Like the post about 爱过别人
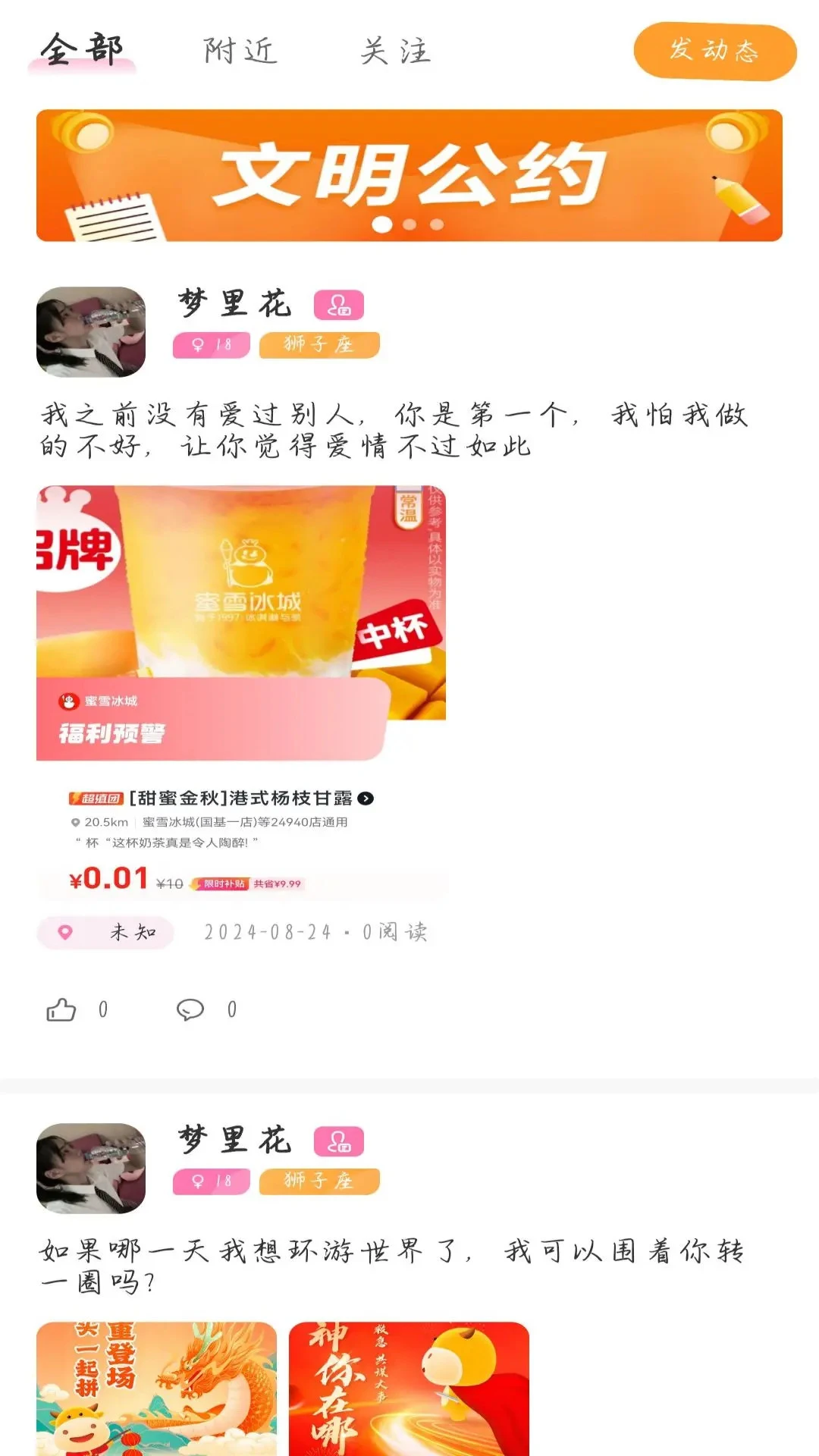The width and height of the screenshot is (819, 1456). point(62,1009)
